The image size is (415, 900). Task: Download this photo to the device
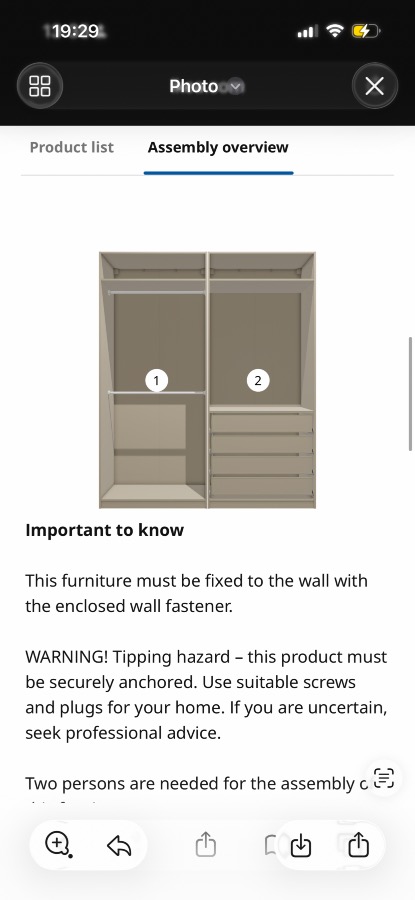pos(301,845)
